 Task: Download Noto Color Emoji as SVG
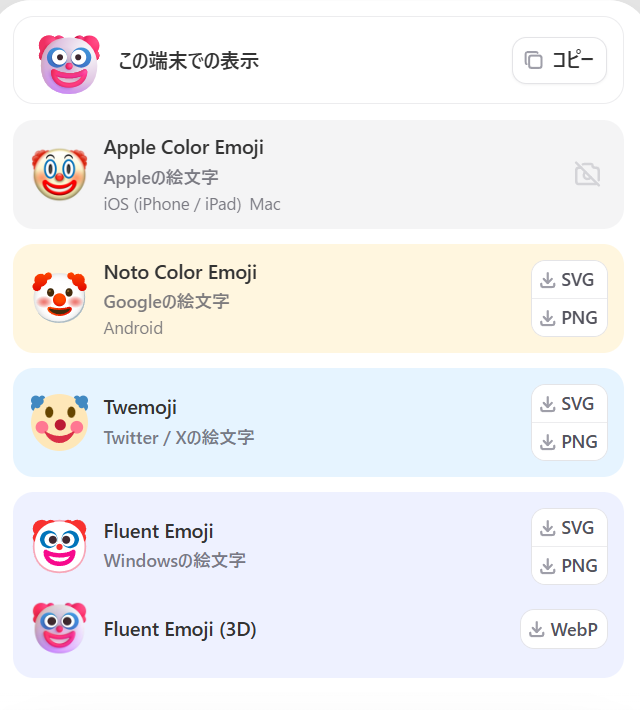coord(569,280)
